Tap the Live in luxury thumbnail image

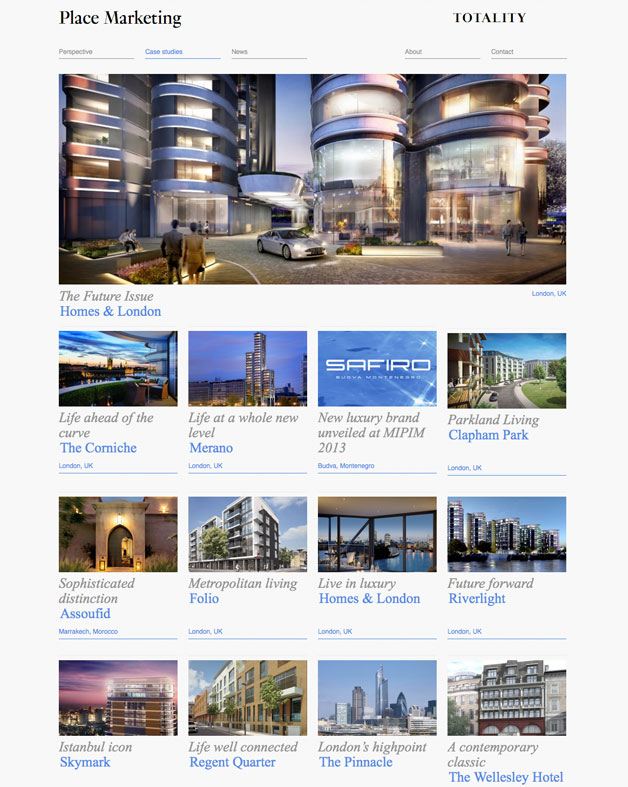point(377,534)
